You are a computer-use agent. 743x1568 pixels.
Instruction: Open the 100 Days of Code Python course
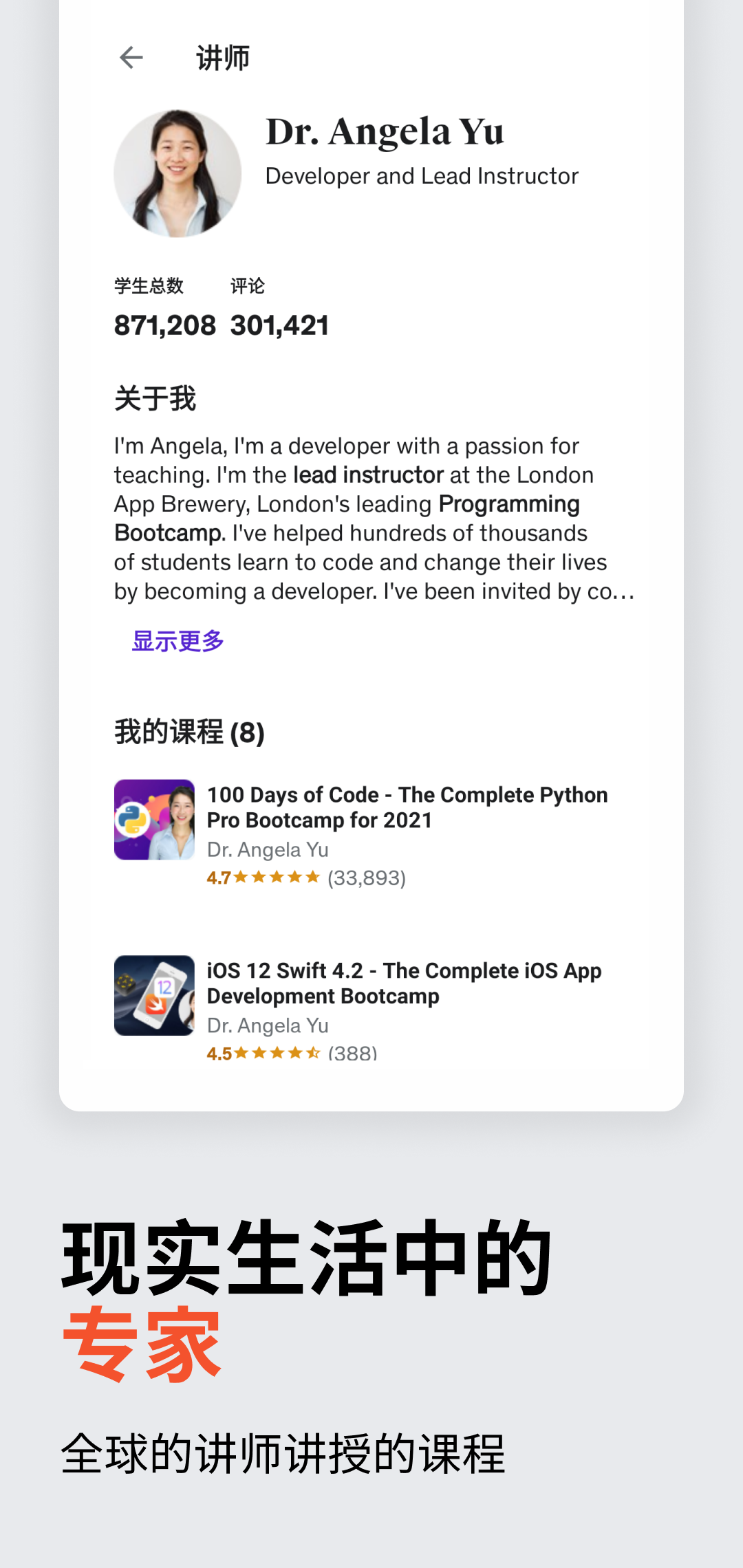pyautogui.click(x=407, y=807)
